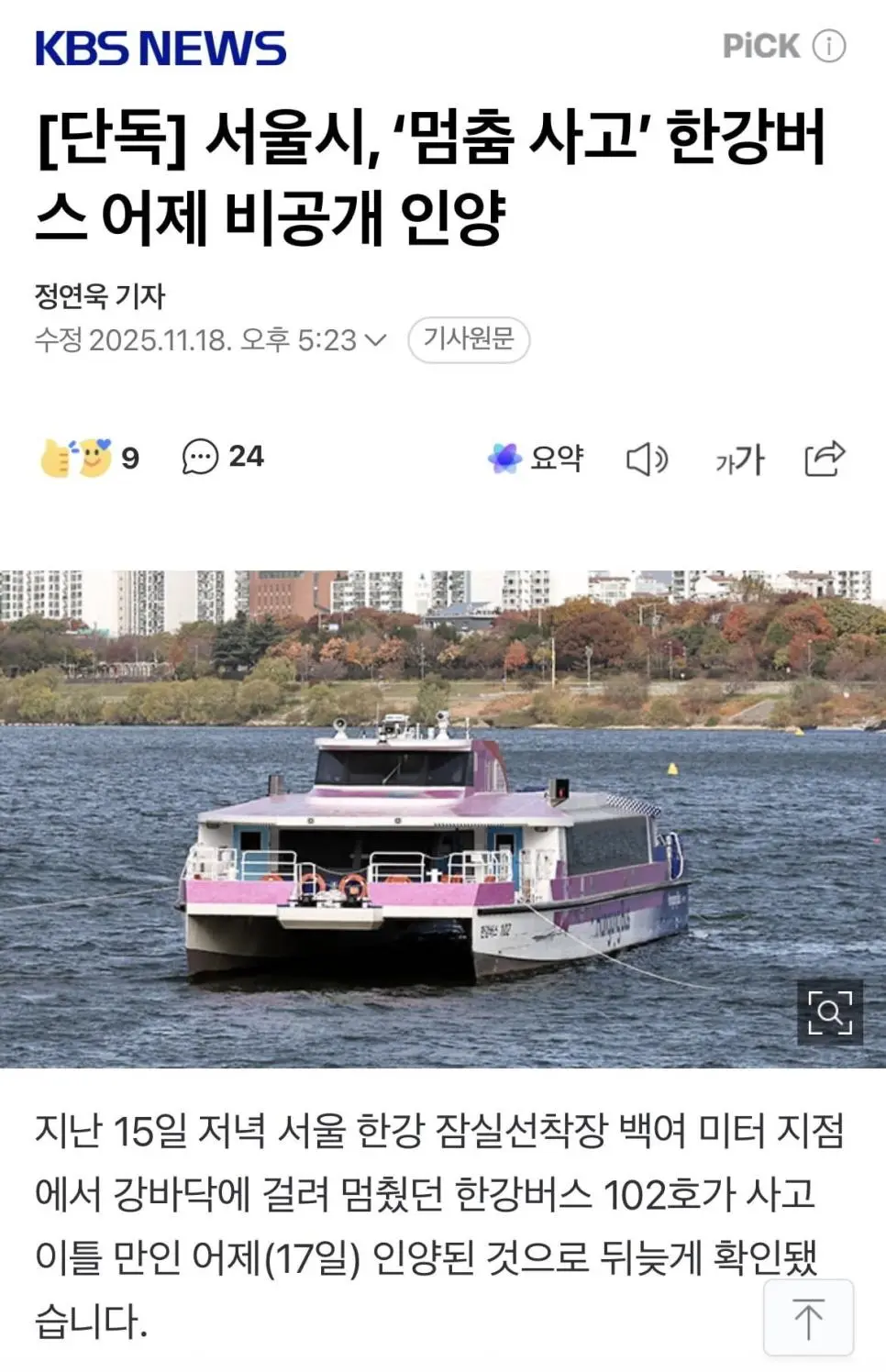The height and width of the screenshot is (1372, 886).
Task: React to the article with emoji
Action: 89,457
